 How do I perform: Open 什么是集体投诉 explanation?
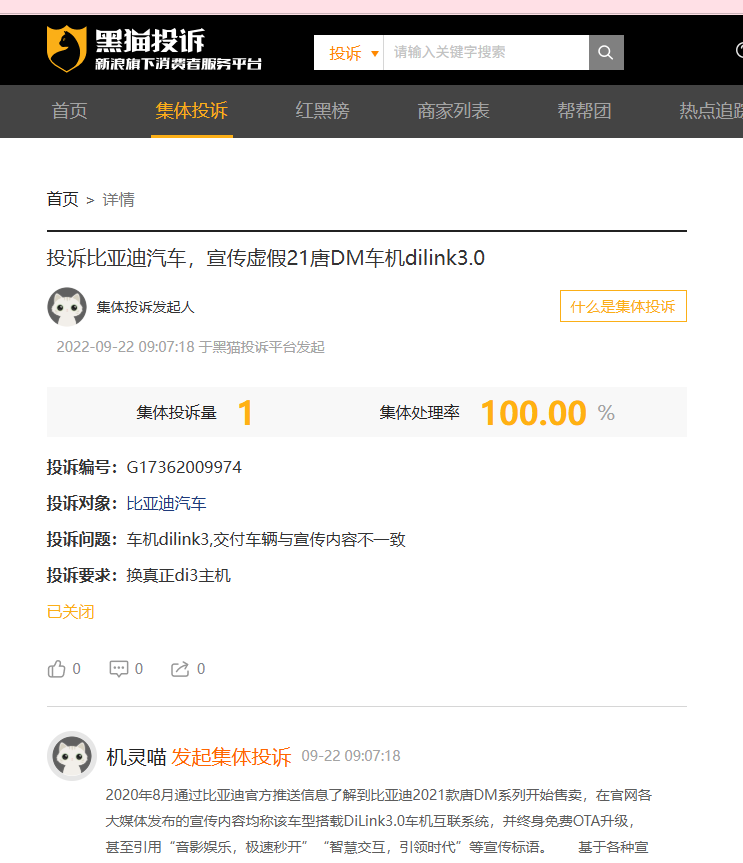(622, 306)
